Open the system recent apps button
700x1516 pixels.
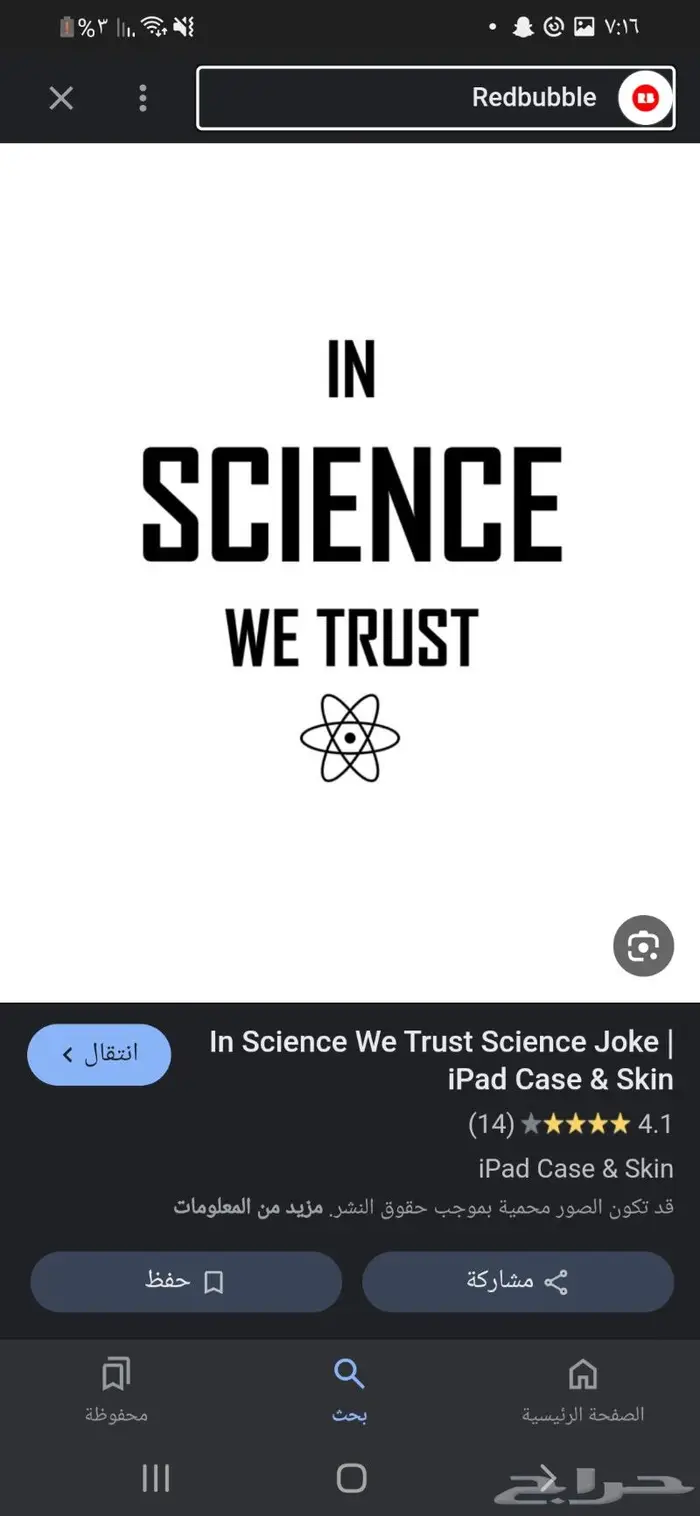pos(155,1478)
